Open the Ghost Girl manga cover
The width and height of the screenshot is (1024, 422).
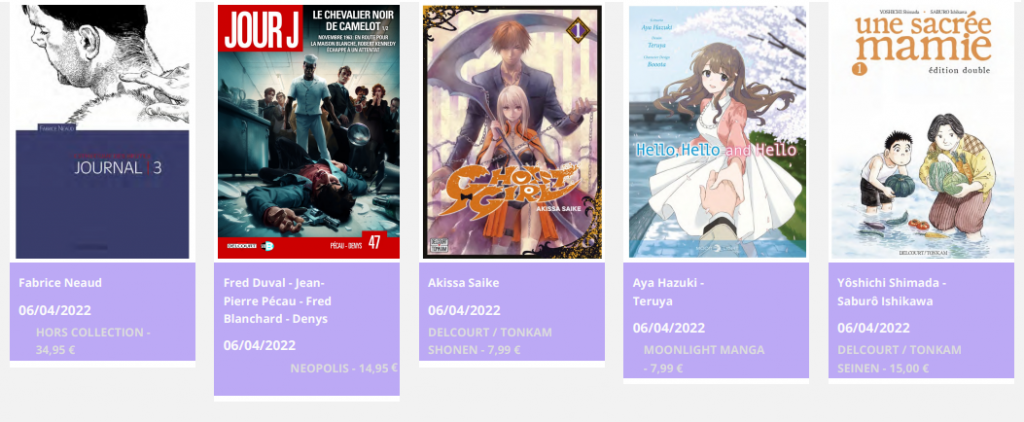(x=512, y=132)
